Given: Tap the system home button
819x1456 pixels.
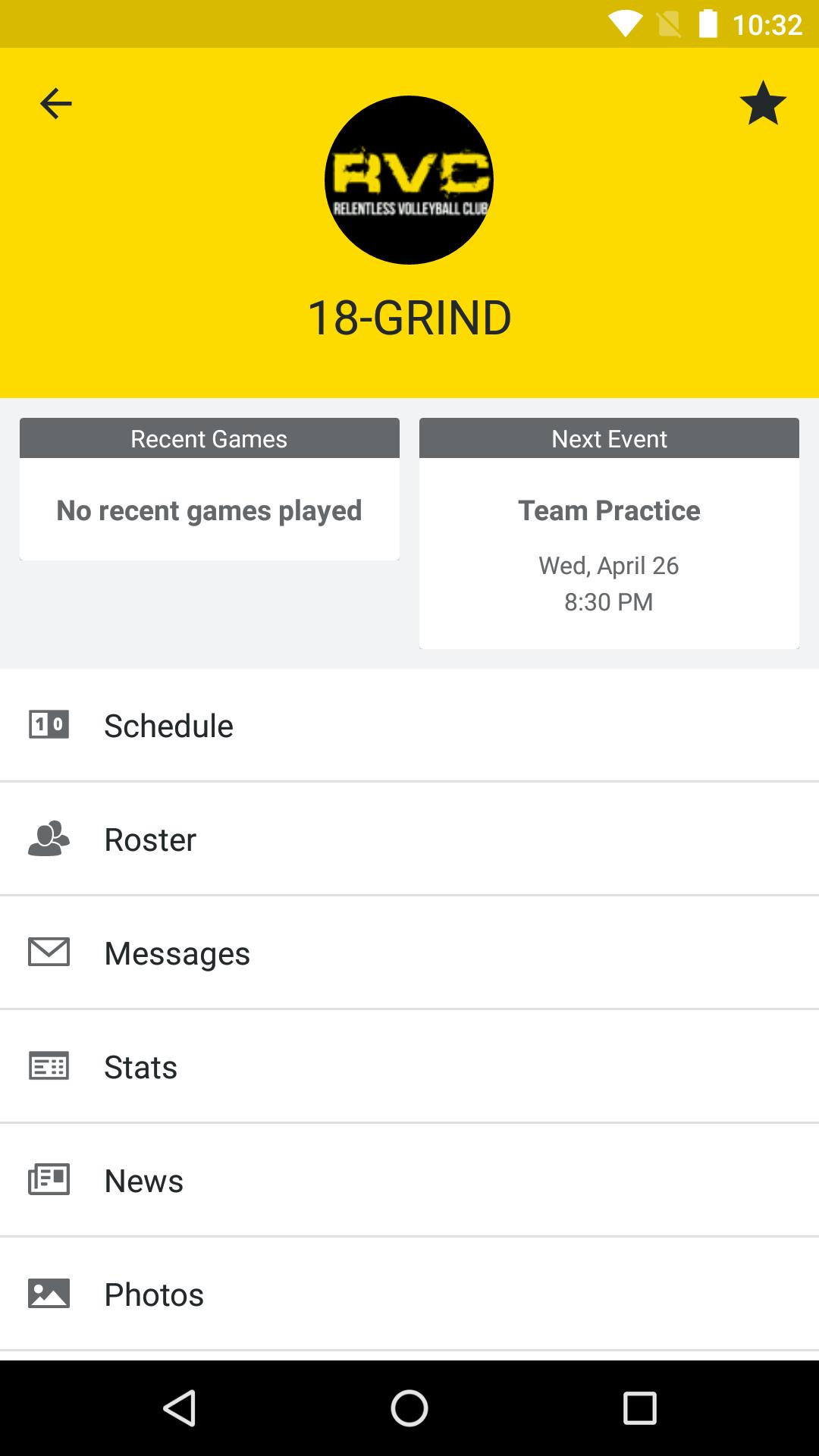Looking at the screenshot, I should (x=409, y=1409).
